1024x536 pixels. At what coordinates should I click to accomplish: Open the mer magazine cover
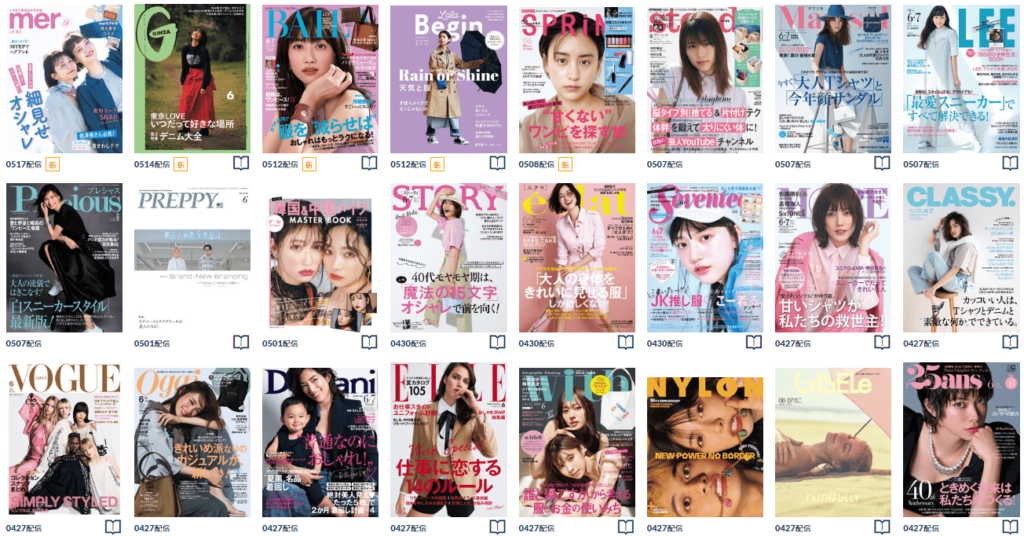click(64, 79)
